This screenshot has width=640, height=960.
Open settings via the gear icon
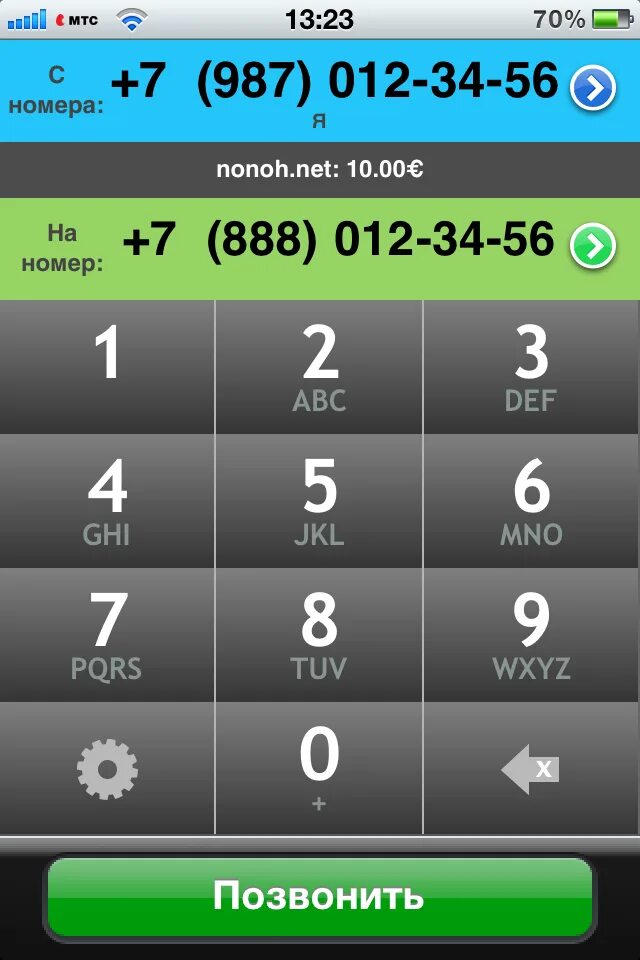point(107,768)
